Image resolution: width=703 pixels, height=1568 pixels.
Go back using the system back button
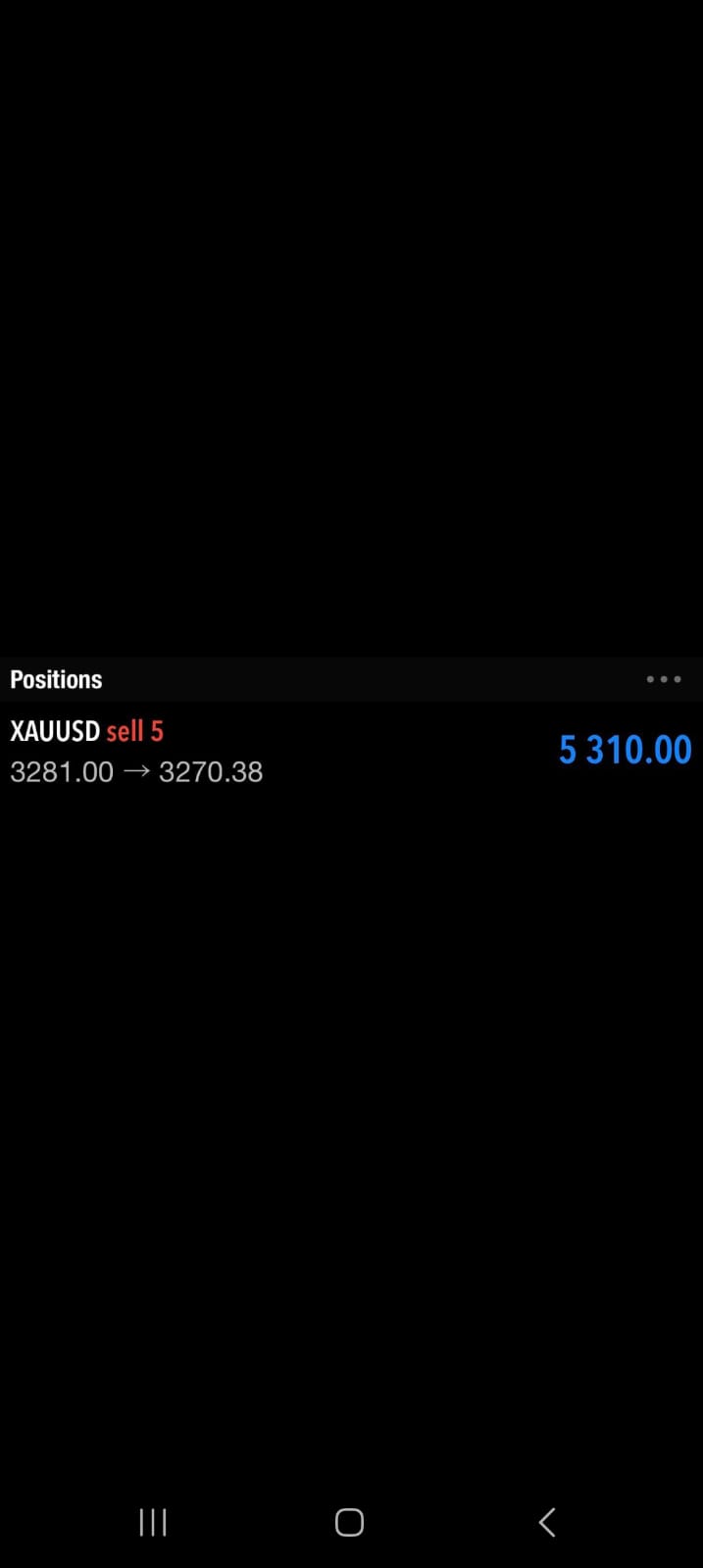coord(547,1522)
